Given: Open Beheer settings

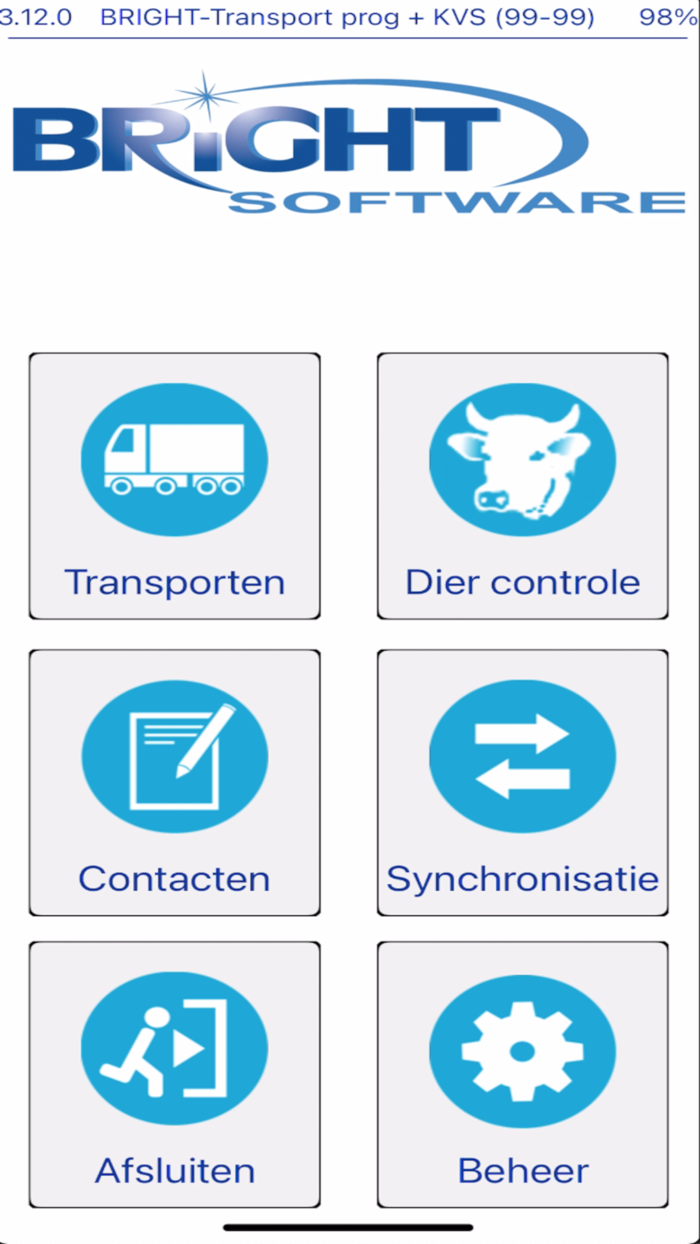Looking at the screenshot, I should pos(522,1074).
